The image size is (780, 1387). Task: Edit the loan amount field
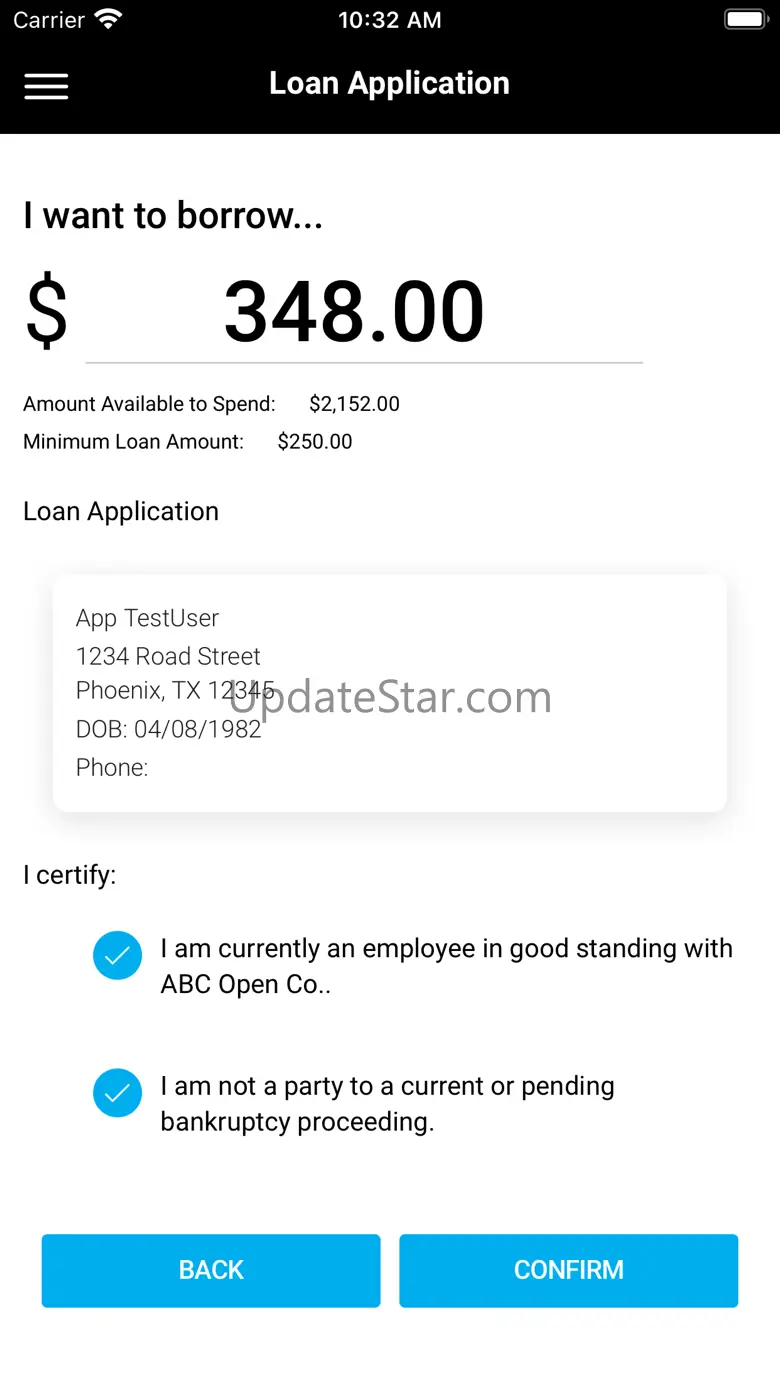[364, 312]
